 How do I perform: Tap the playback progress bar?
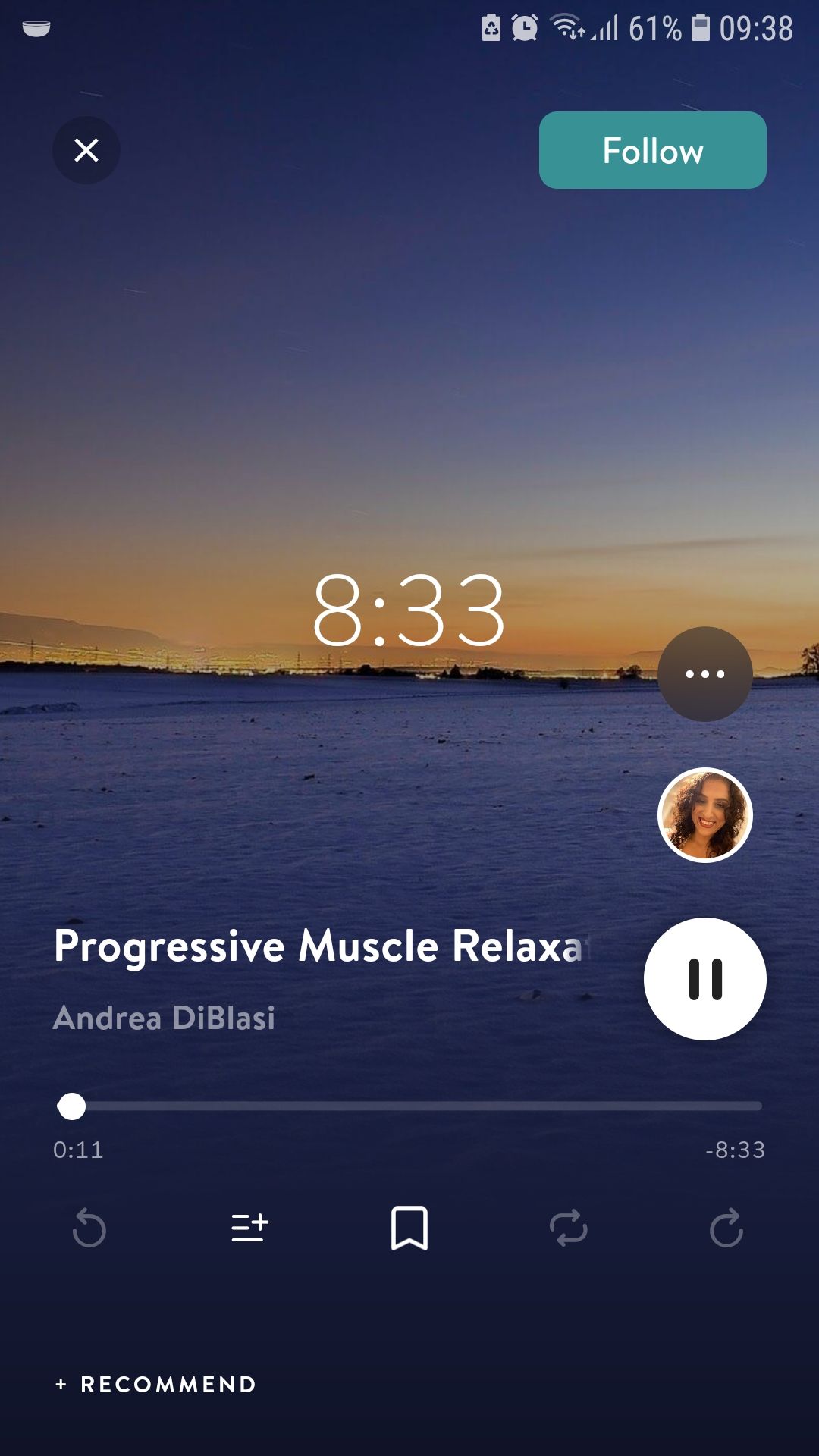tap(409, 1106)
